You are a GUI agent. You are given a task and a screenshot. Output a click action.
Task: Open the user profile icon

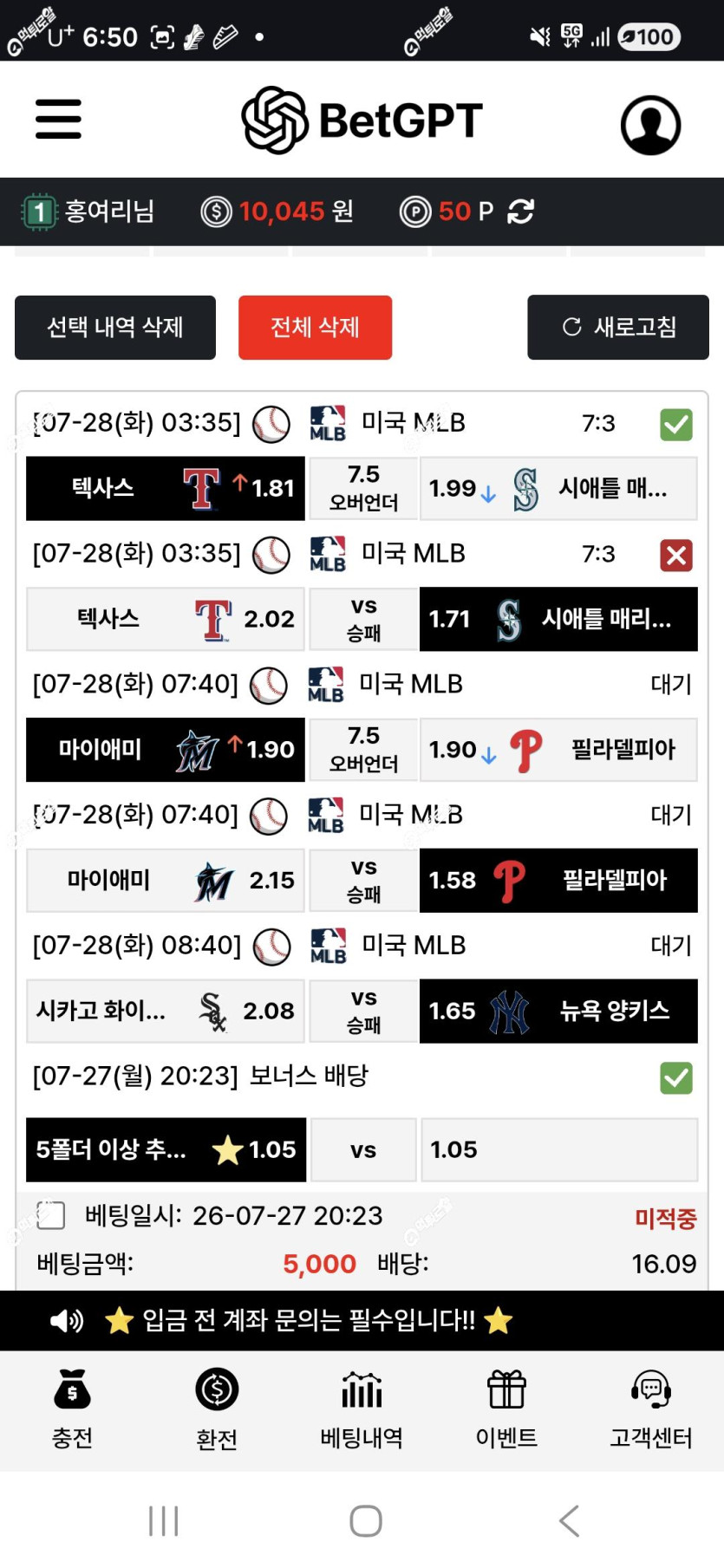coord(650,125)
